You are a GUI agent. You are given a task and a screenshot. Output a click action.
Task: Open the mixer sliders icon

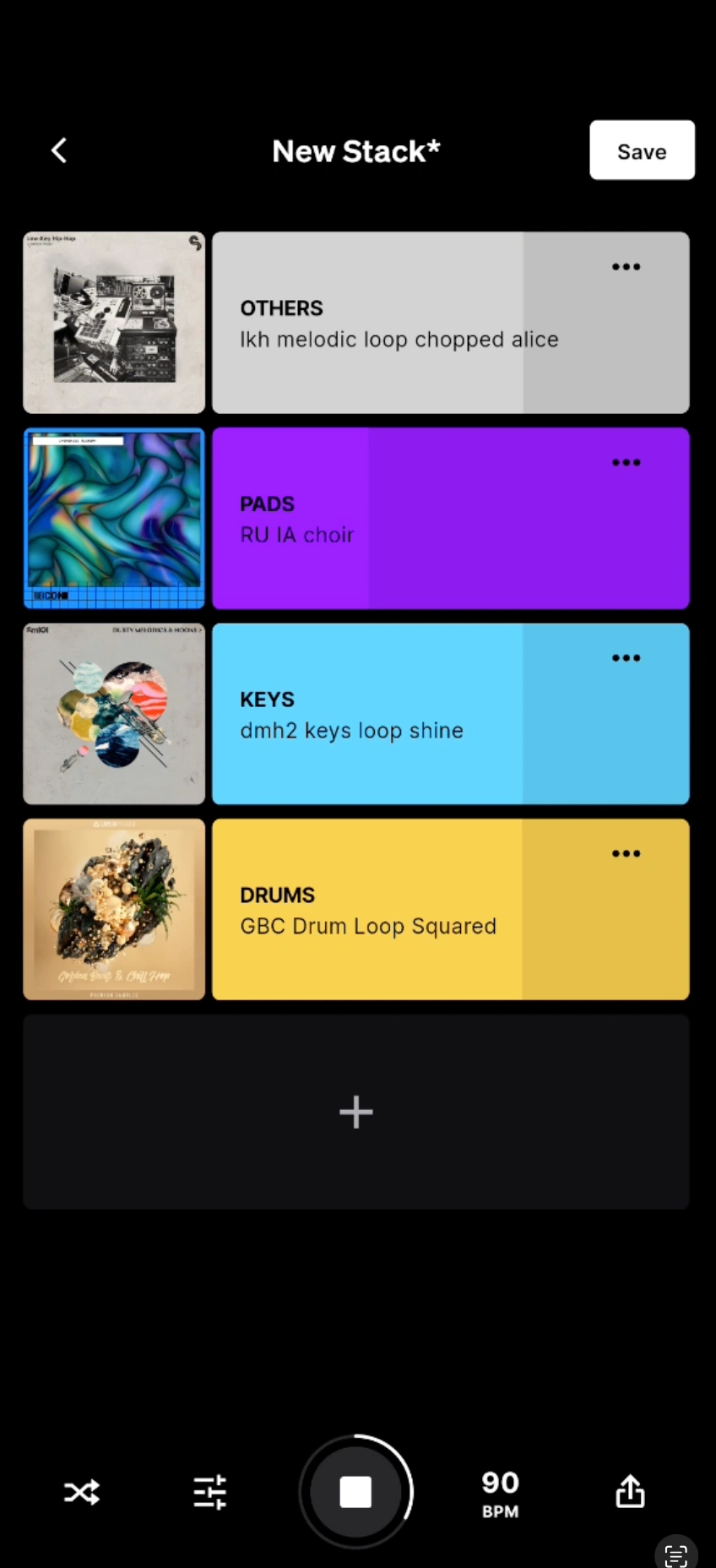[209, 1491]
